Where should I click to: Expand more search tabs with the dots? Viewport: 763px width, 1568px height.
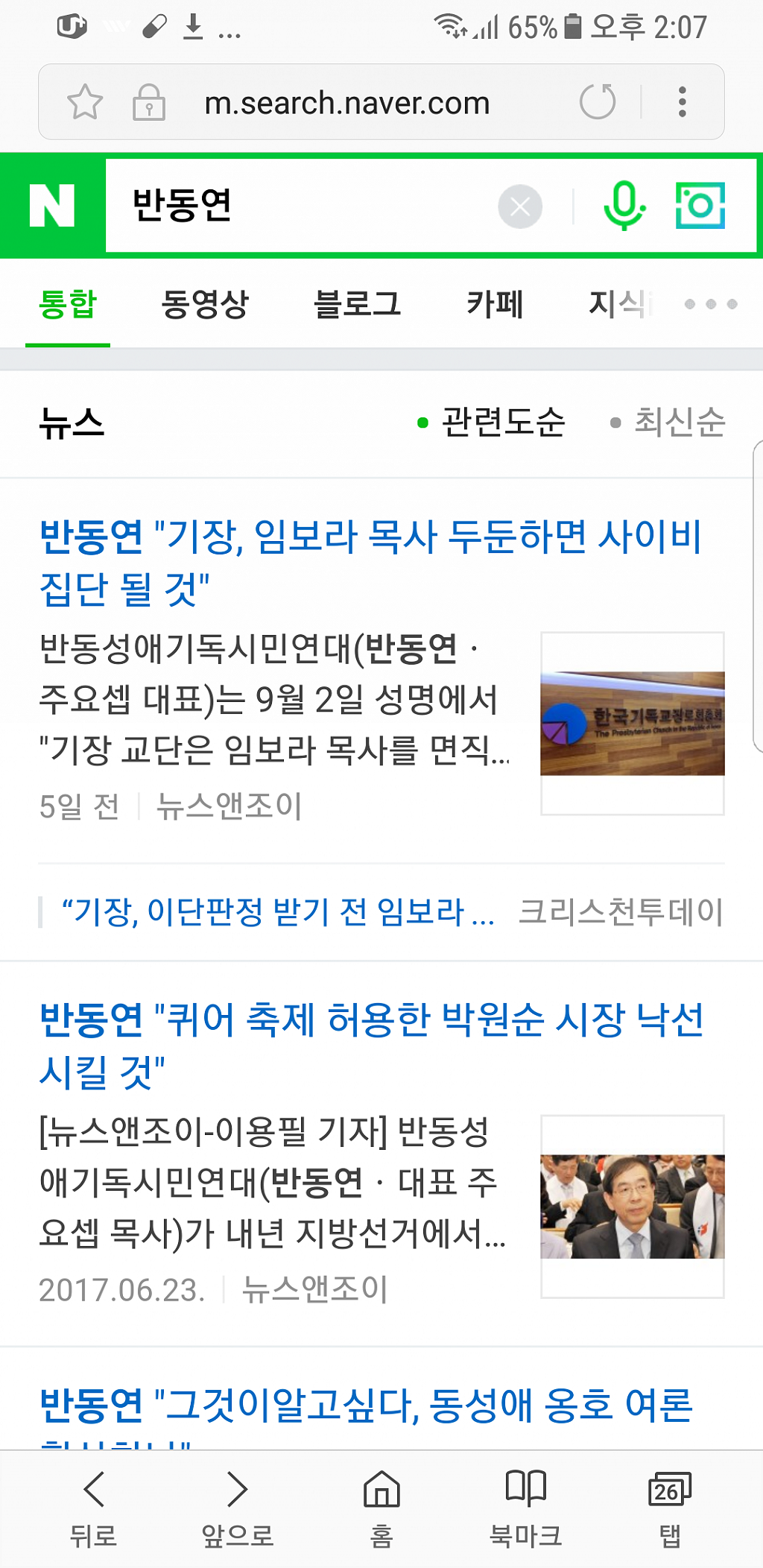pos(711,304)
